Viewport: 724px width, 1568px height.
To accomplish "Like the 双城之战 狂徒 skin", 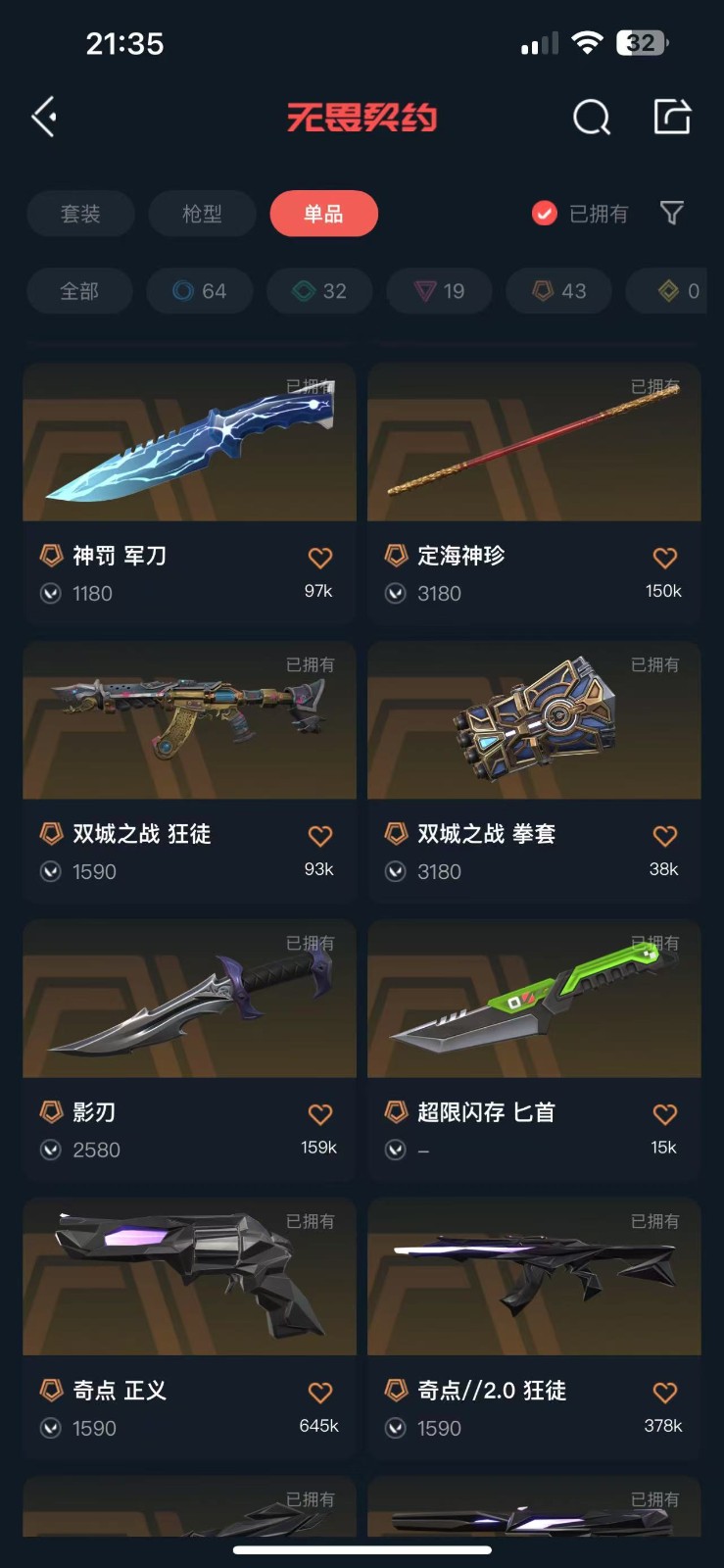I will tap(320, 836).
